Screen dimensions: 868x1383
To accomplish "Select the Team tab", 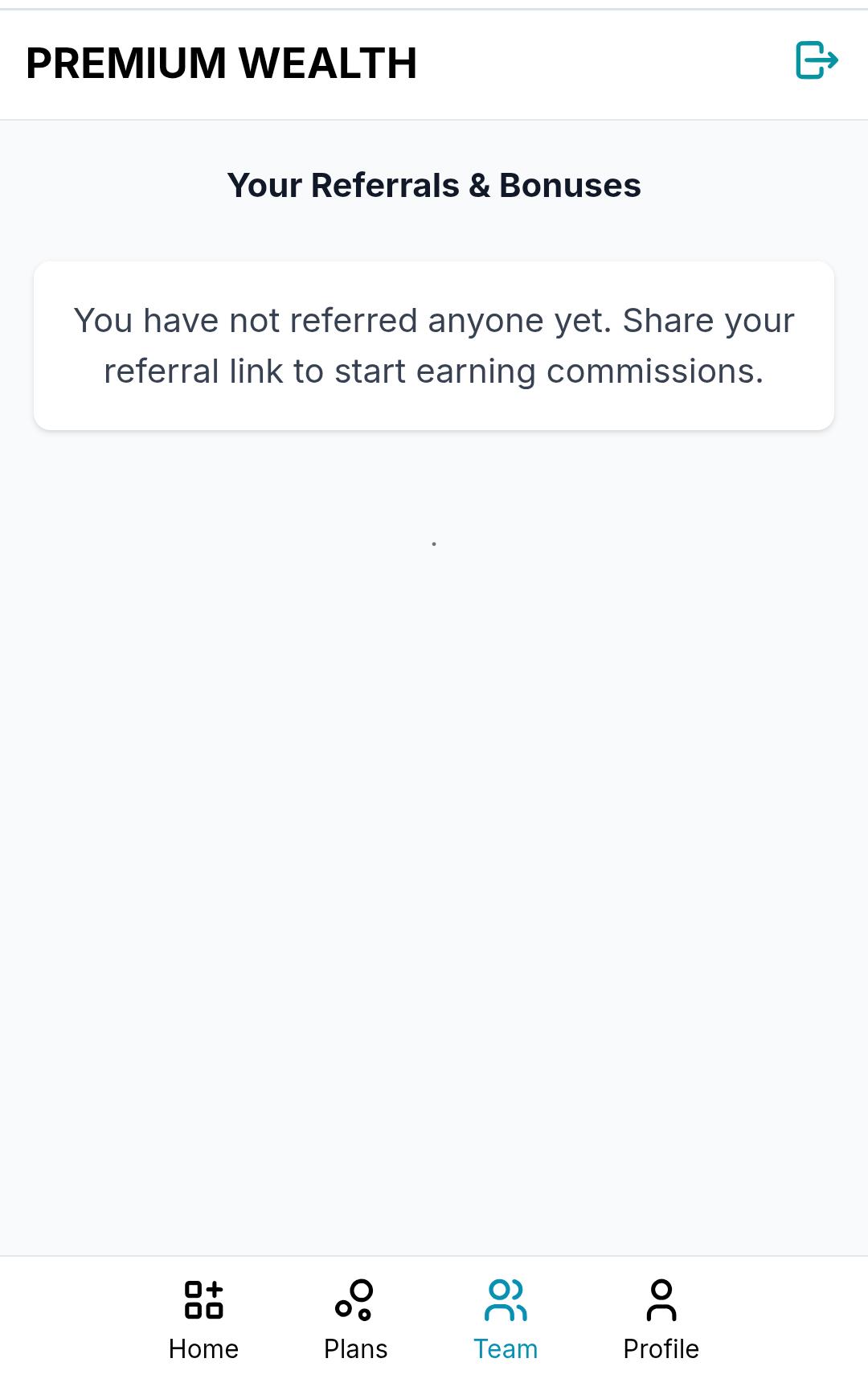I will (x=506, y=1319).
